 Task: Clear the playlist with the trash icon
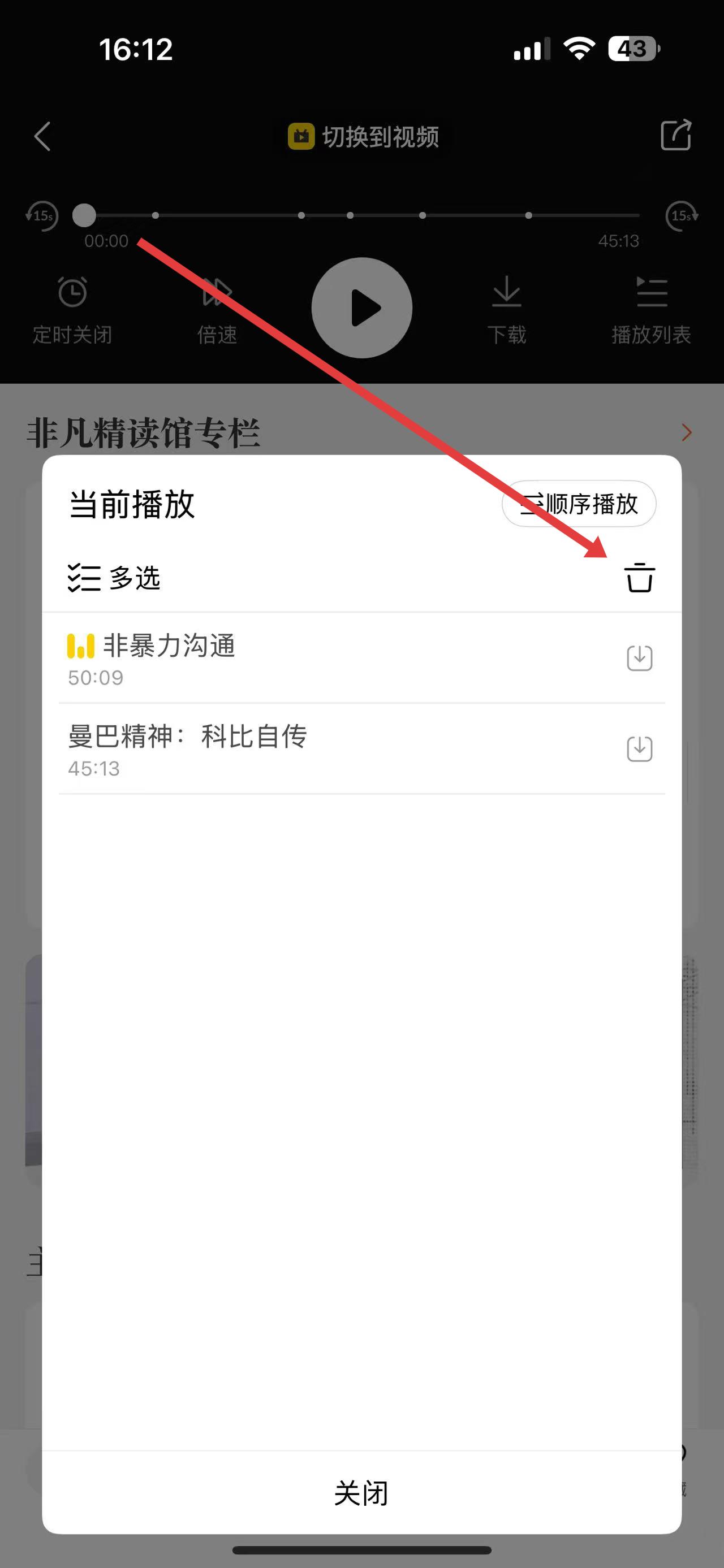[639, 578]
